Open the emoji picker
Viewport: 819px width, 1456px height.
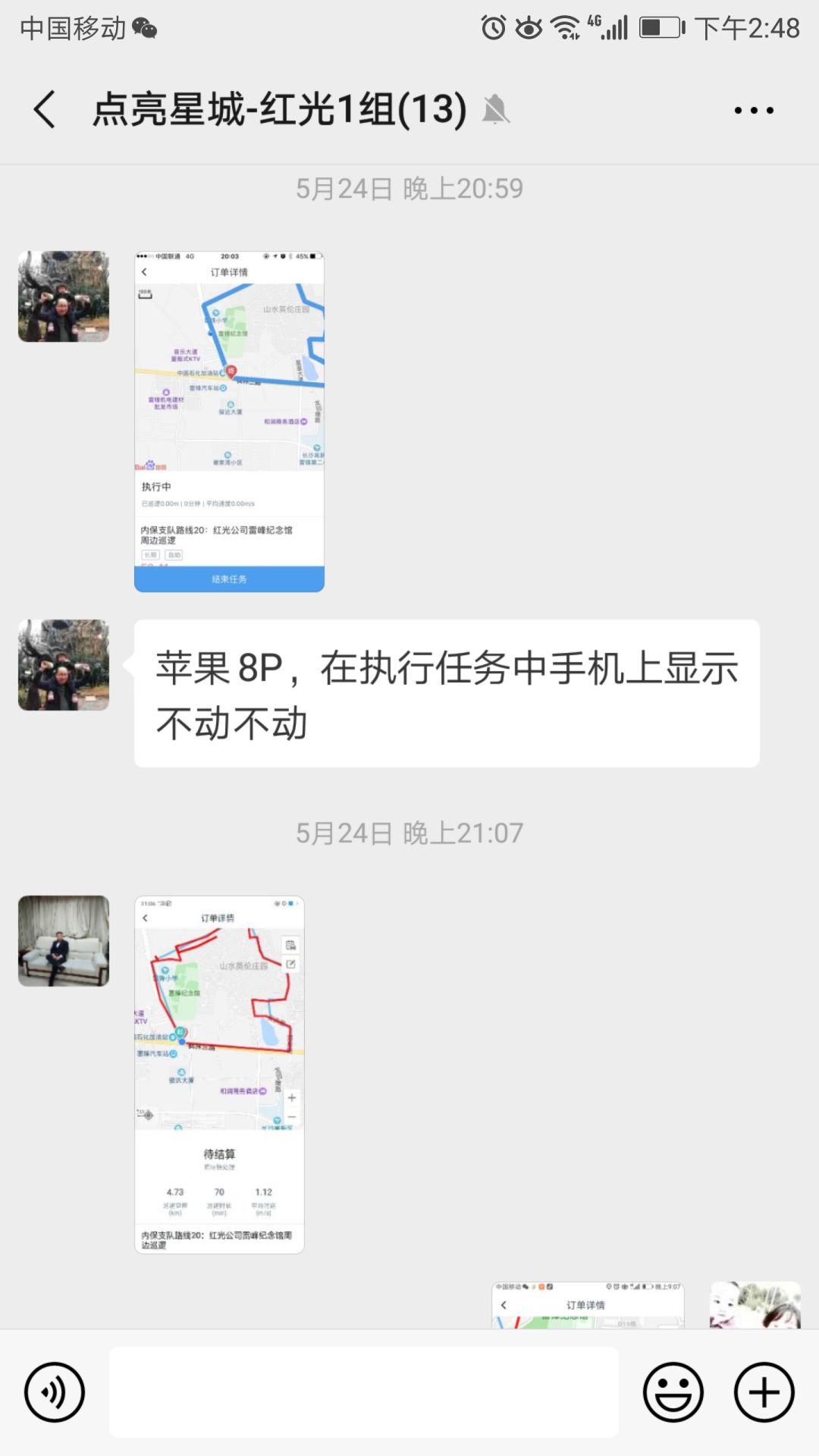(673, 1392)
